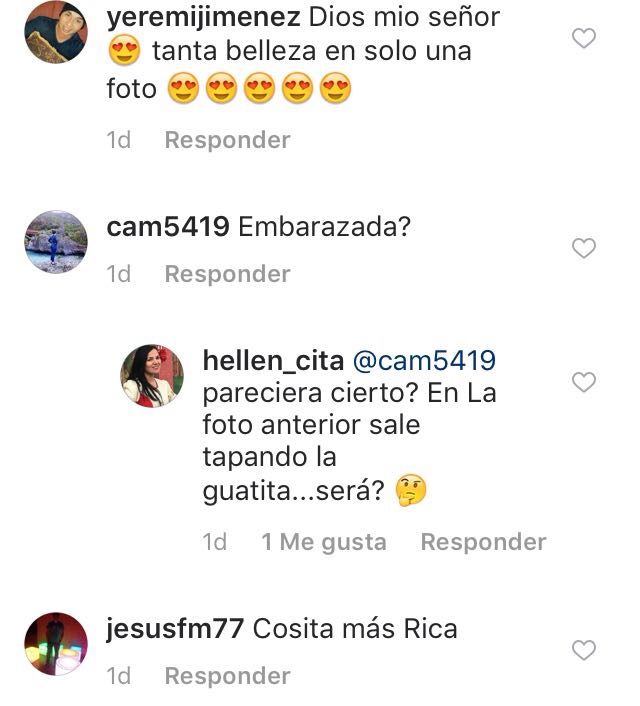Image resolution: width=640 pixels, height=706 pixels.
Task: Reply to cam5419's Embarazada comment
Action: click(227, 274)
